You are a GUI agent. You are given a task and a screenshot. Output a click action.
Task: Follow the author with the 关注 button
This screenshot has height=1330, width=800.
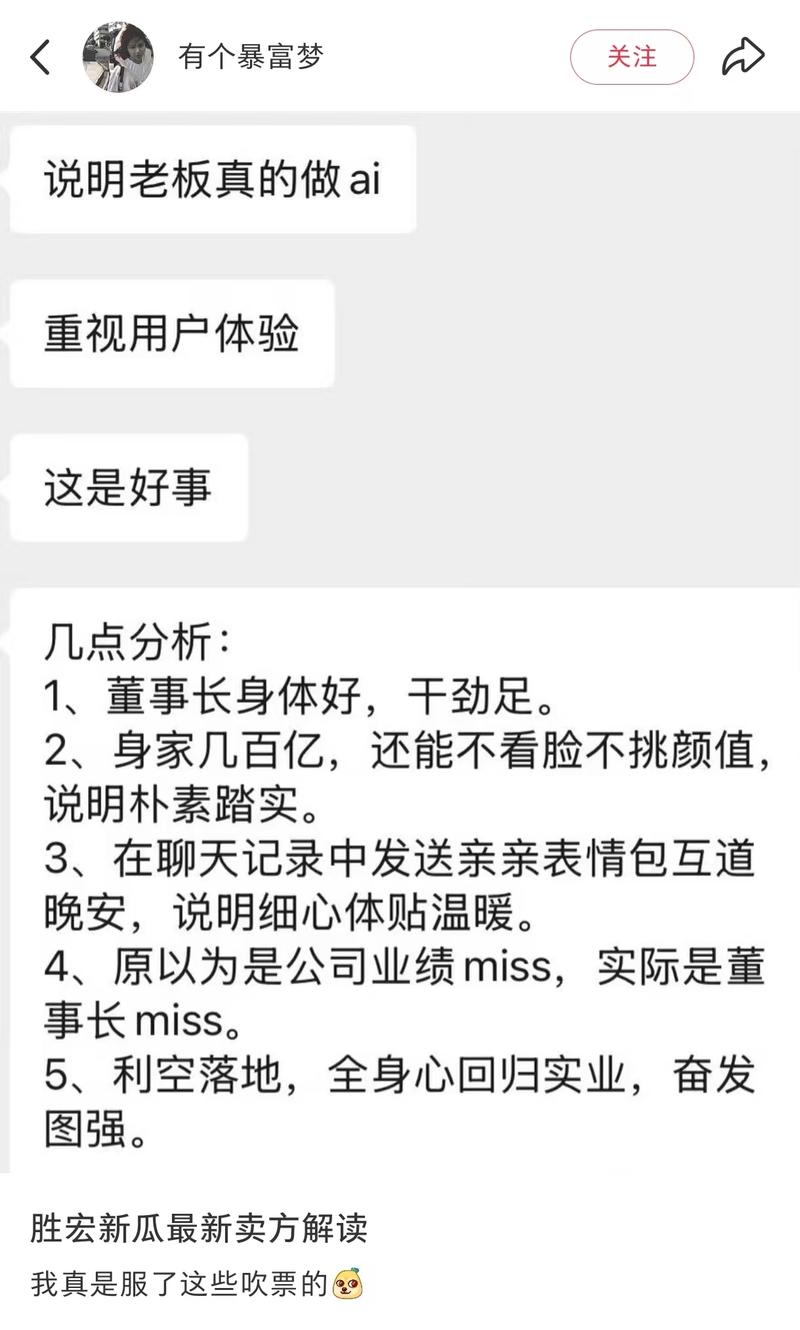[x=632, y=57]
